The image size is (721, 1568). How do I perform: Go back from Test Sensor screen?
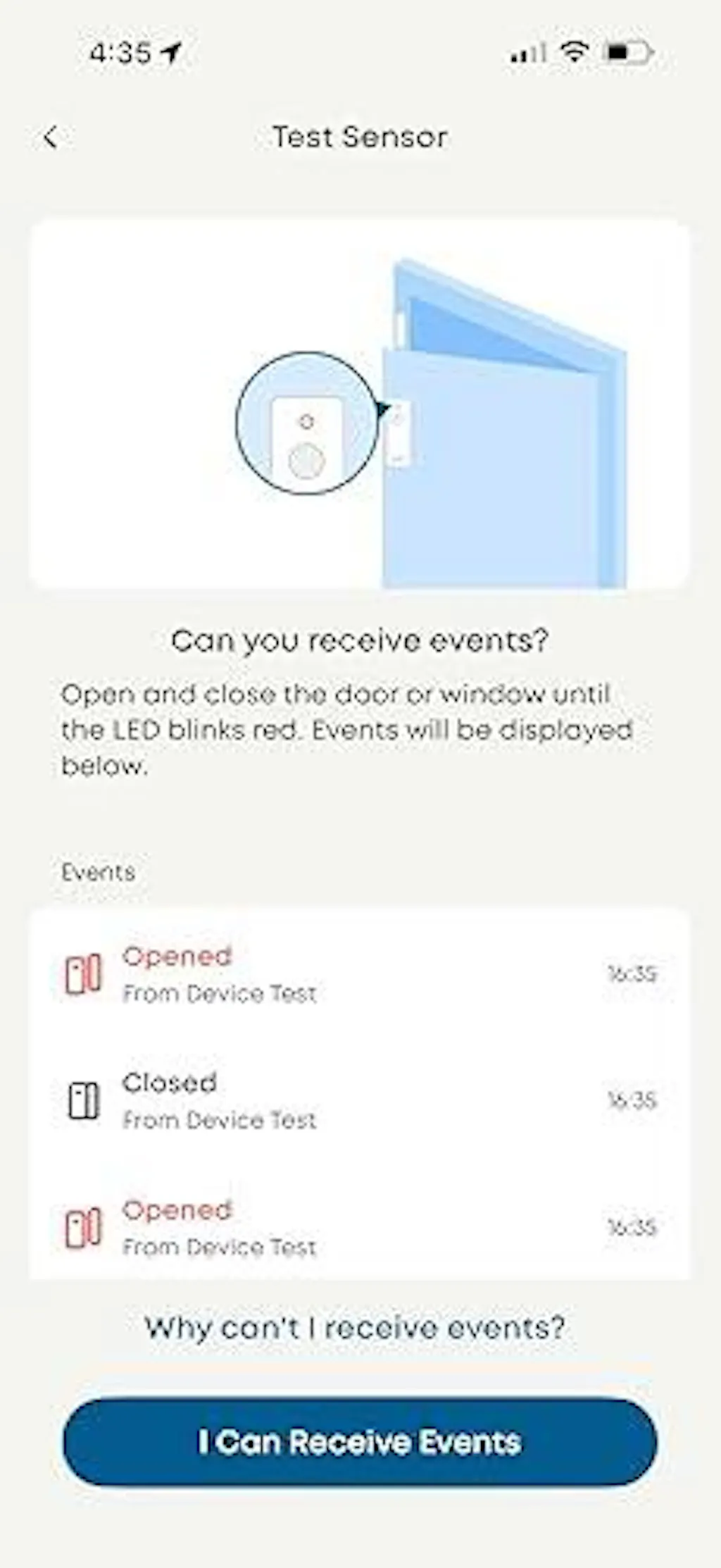[50, 137]
